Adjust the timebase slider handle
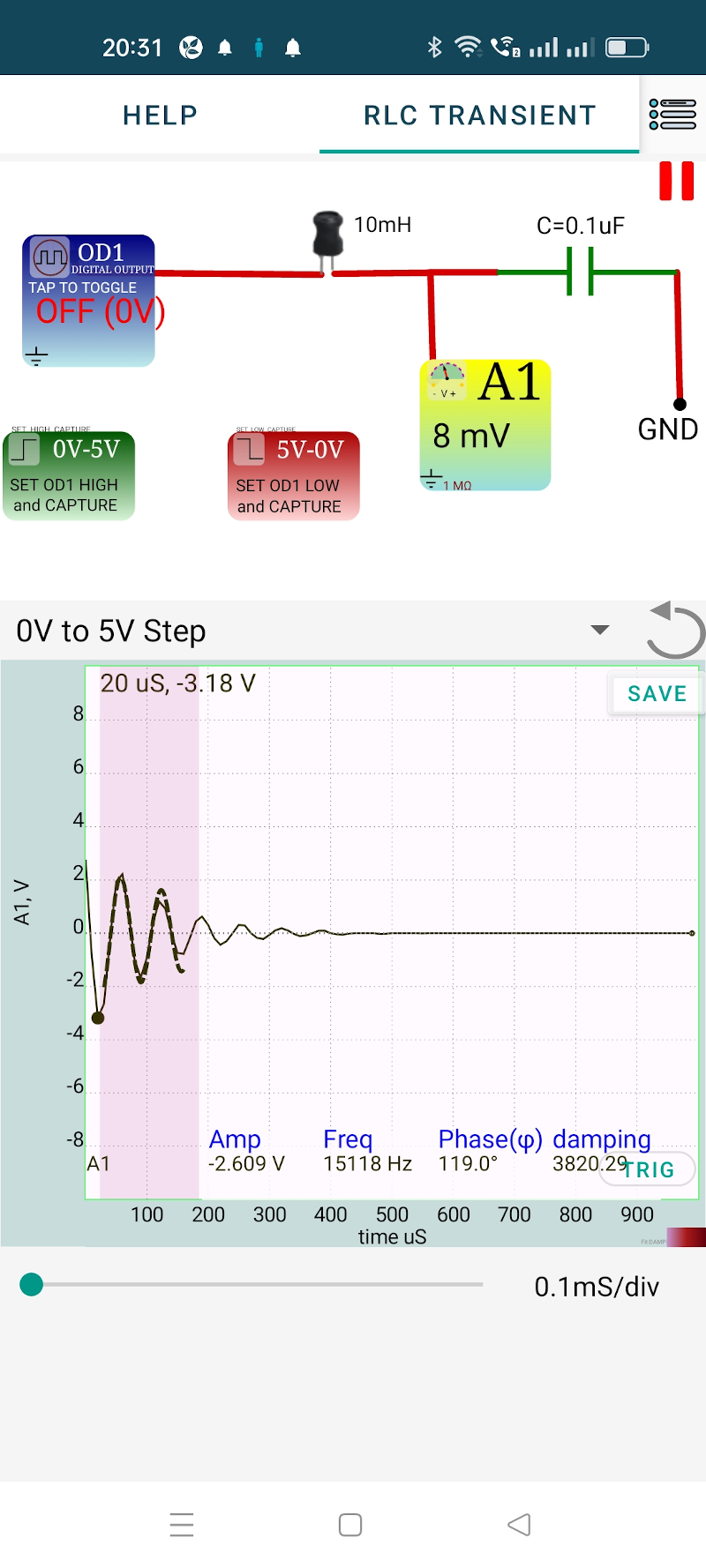Viewport: 706px width, 1568px height. (32, 1284)
